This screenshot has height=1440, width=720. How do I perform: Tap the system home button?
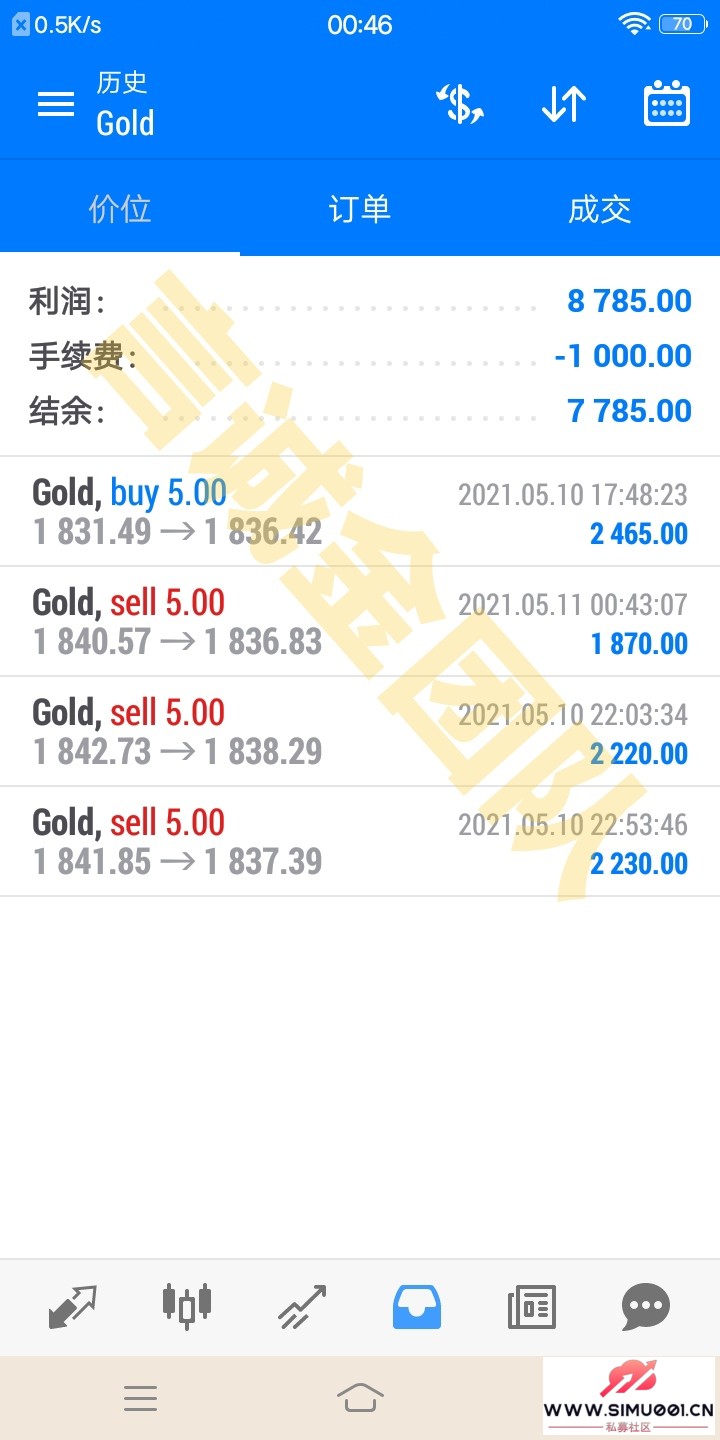coord(360,1397)
